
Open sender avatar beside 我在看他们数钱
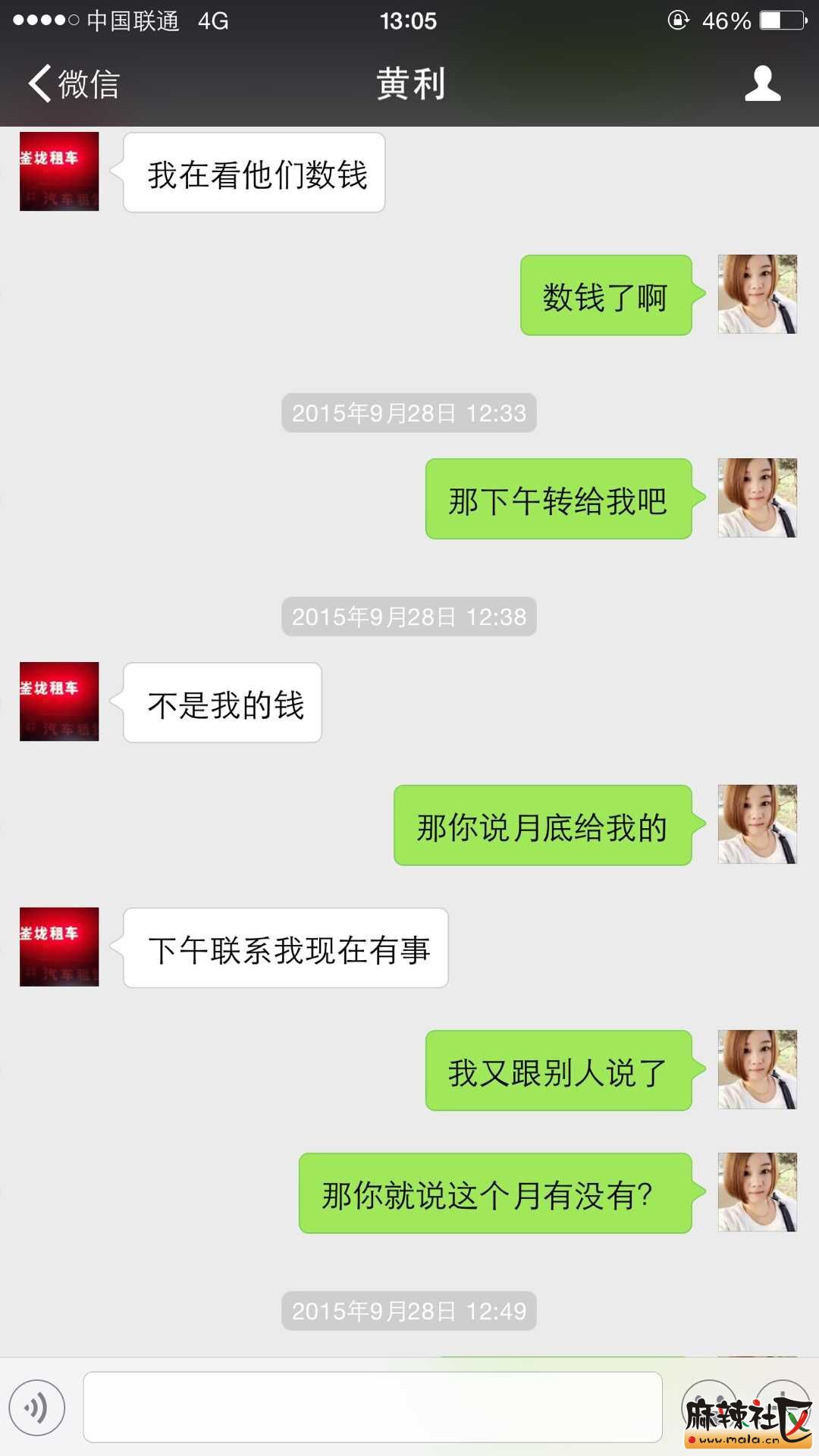[59, 171]
